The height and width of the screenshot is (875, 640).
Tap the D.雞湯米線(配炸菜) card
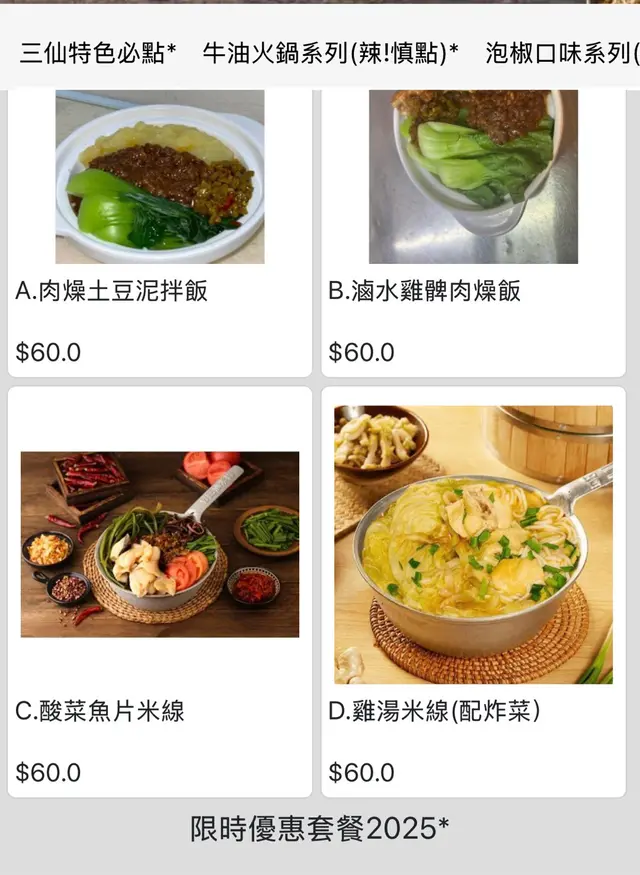click(473, 592)
